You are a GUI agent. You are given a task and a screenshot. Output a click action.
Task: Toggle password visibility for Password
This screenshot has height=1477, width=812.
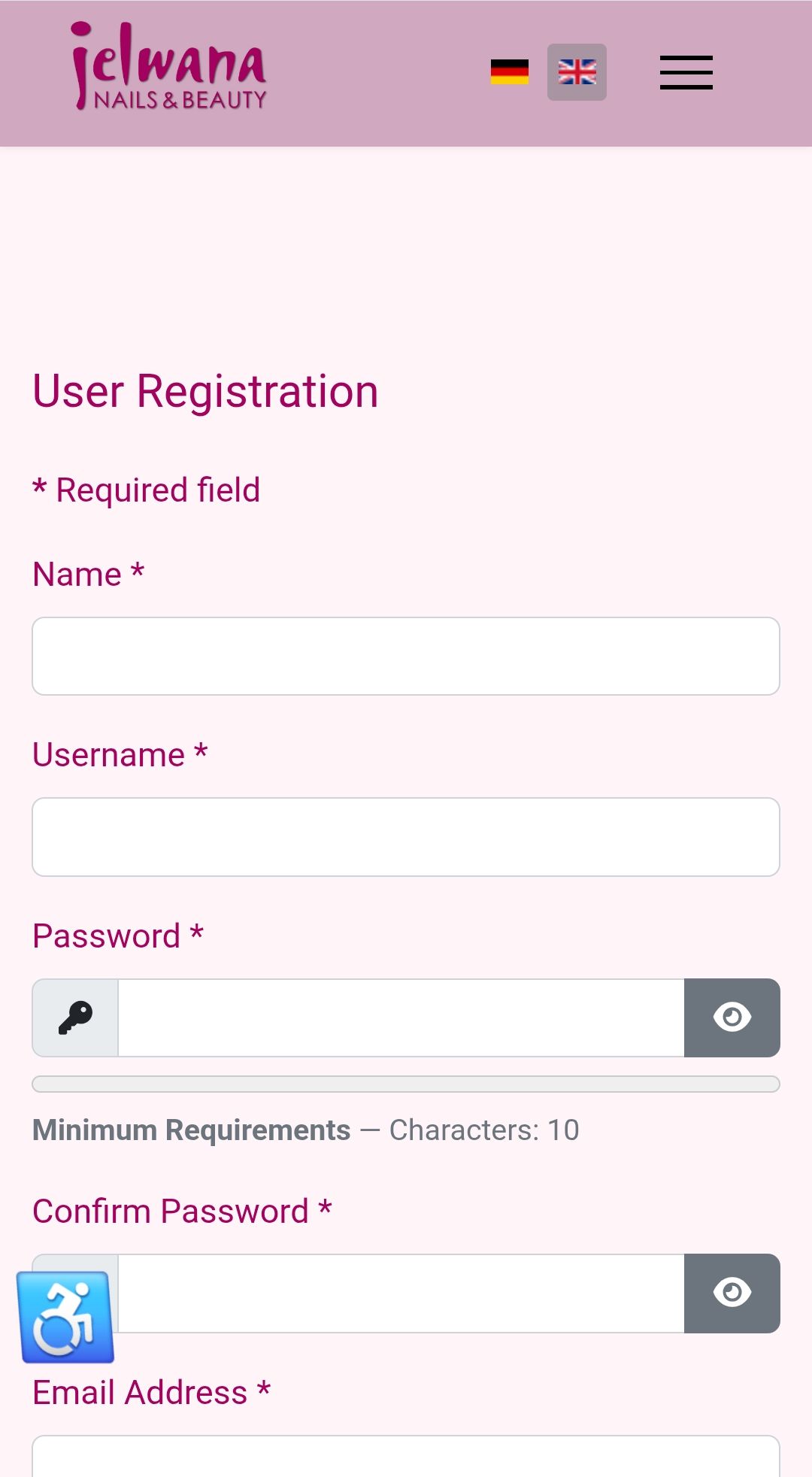(733, 1018)
